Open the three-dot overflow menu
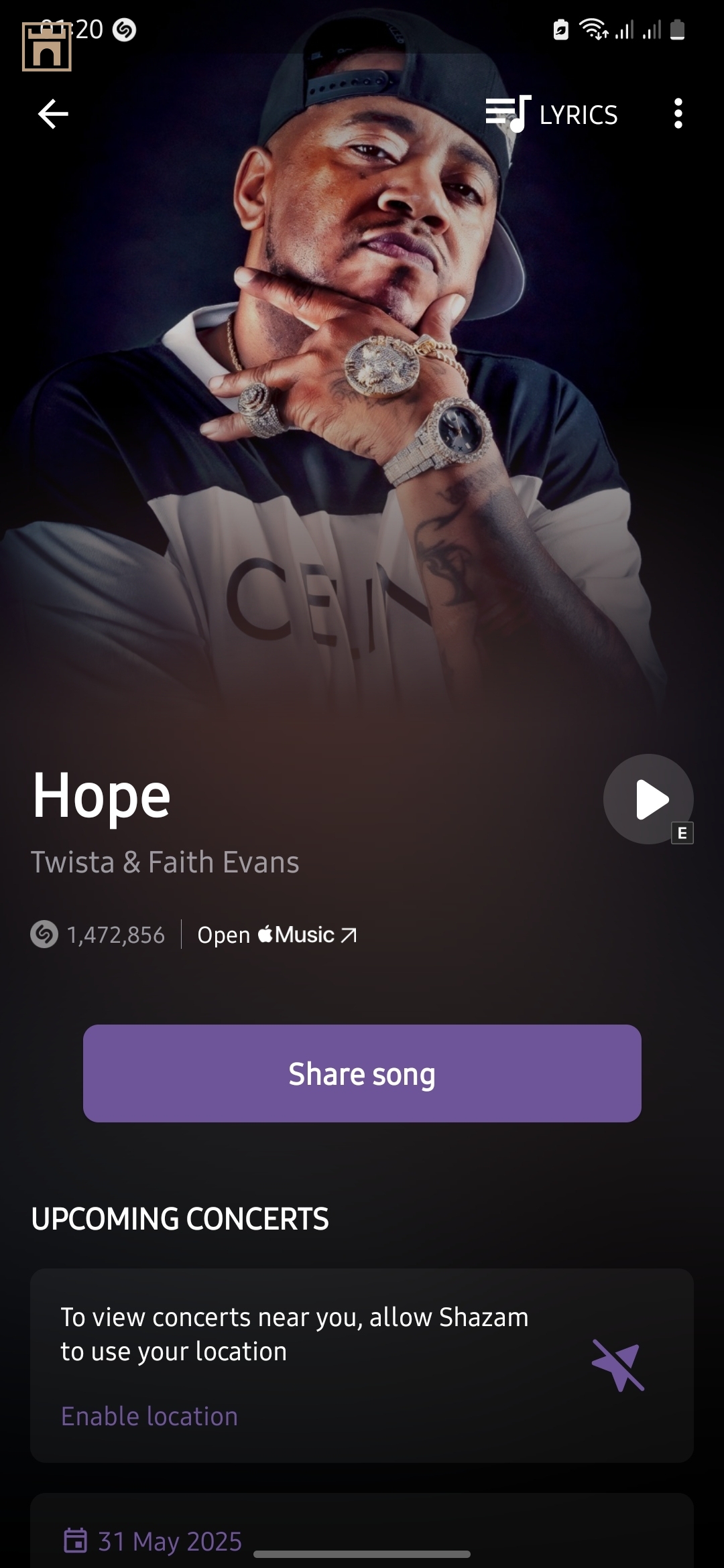The image size is (724, 1568). click(x=678, y=114)
